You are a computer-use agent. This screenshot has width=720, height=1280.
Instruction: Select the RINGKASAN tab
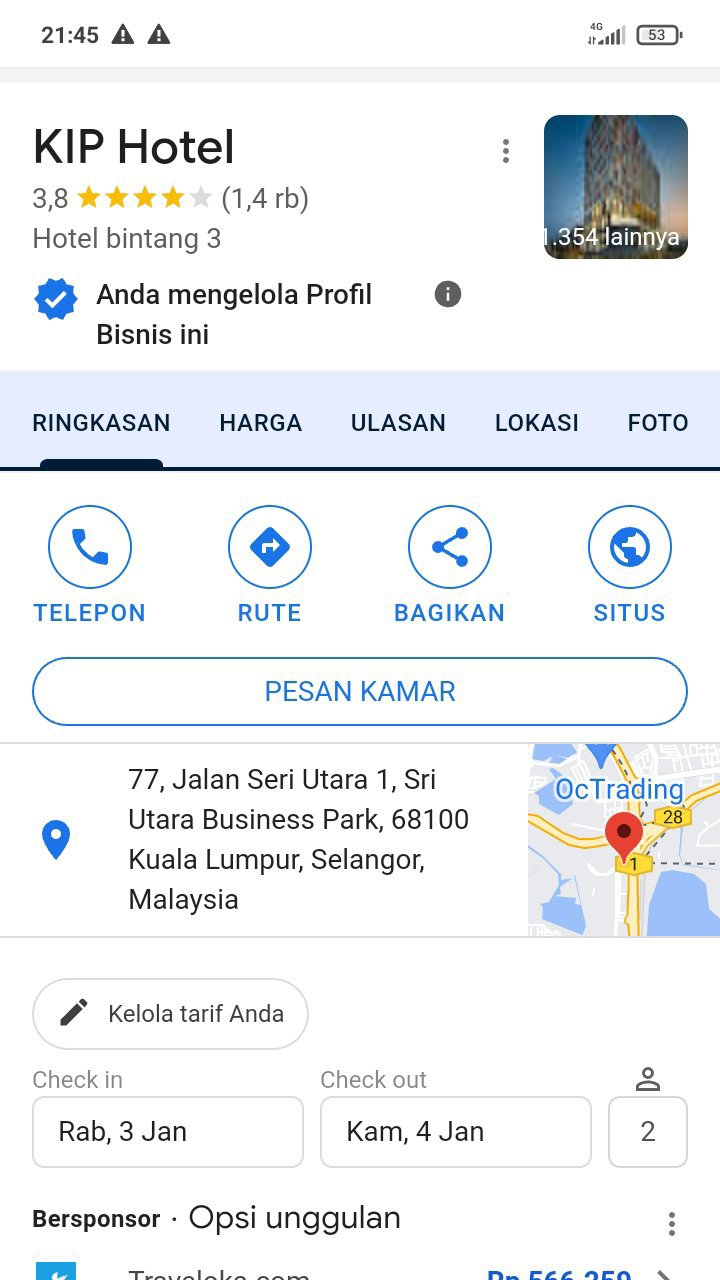101,423
